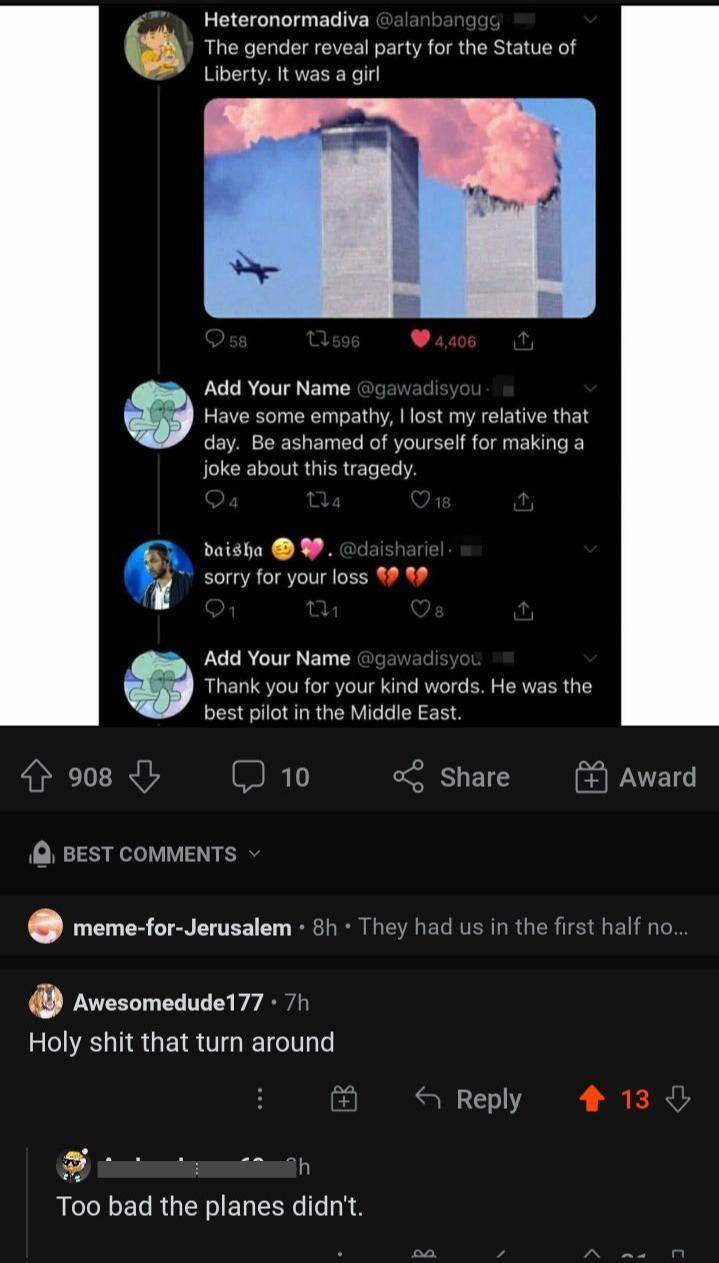Award Awesomedude177's comment

pos(343,1099)
